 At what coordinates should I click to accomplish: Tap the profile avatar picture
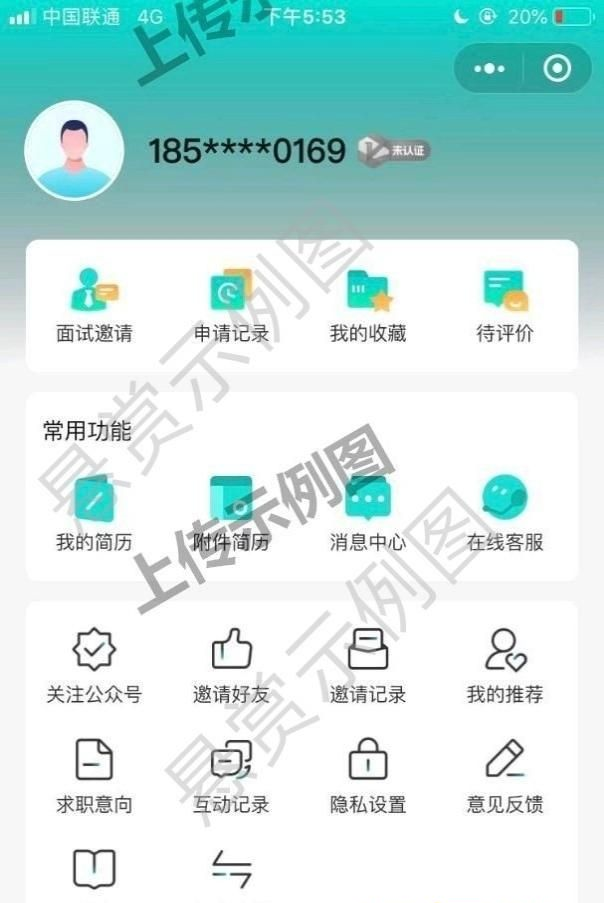tap(73, 151)
